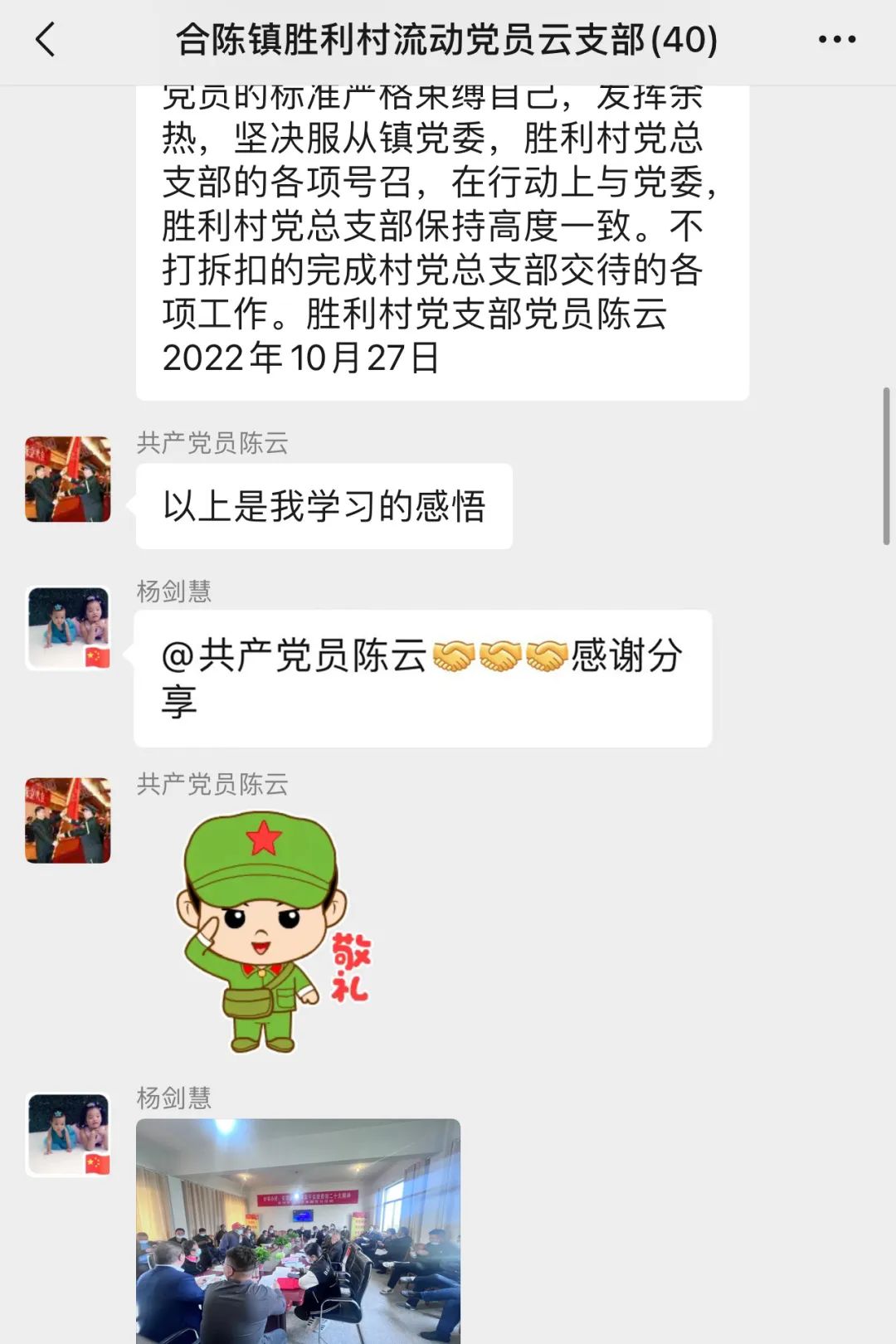Open the meeting photo sent by 杨剑慧

coord(298,1231)
